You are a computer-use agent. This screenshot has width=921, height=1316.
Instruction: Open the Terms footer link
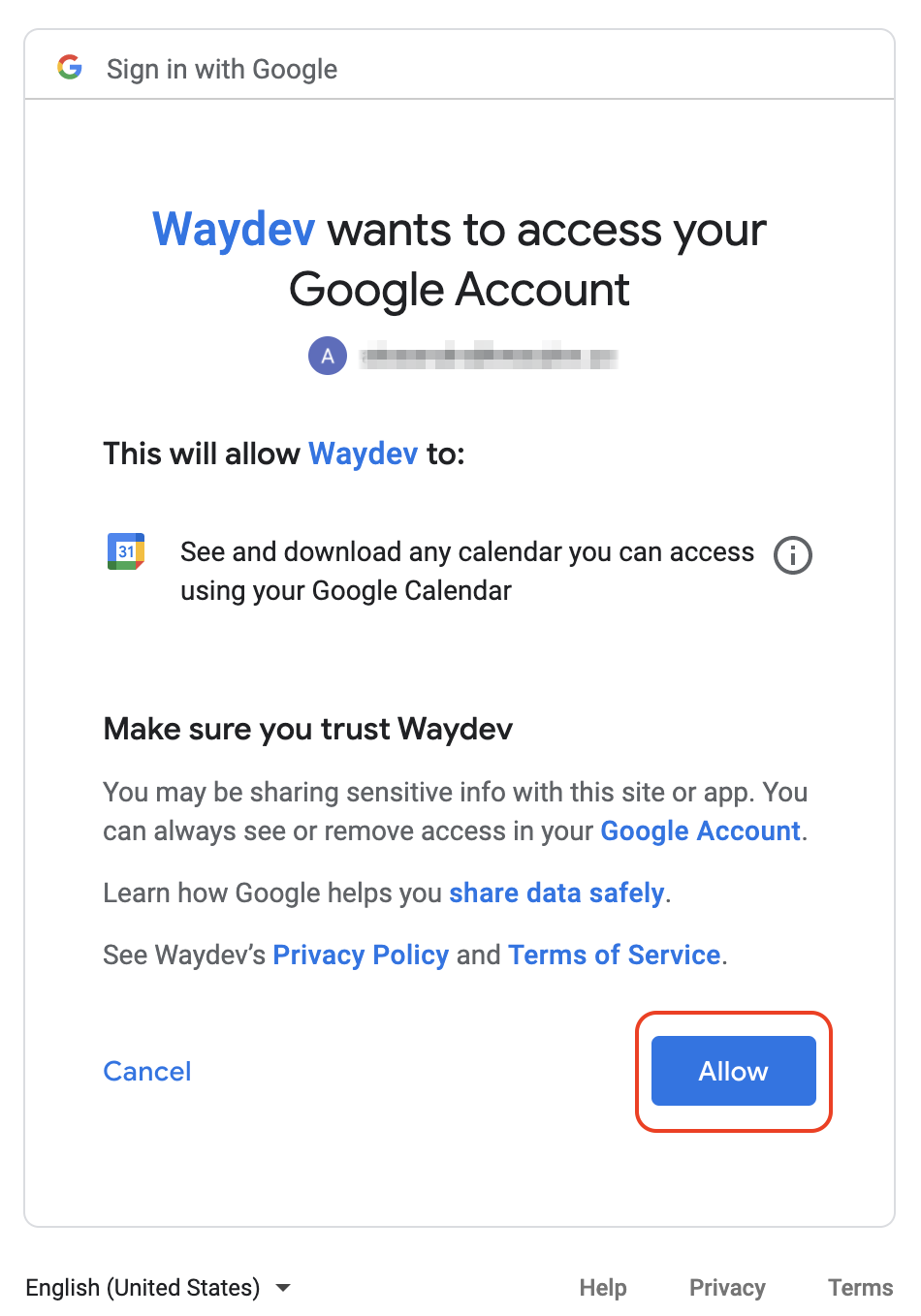click(860, 1287)
